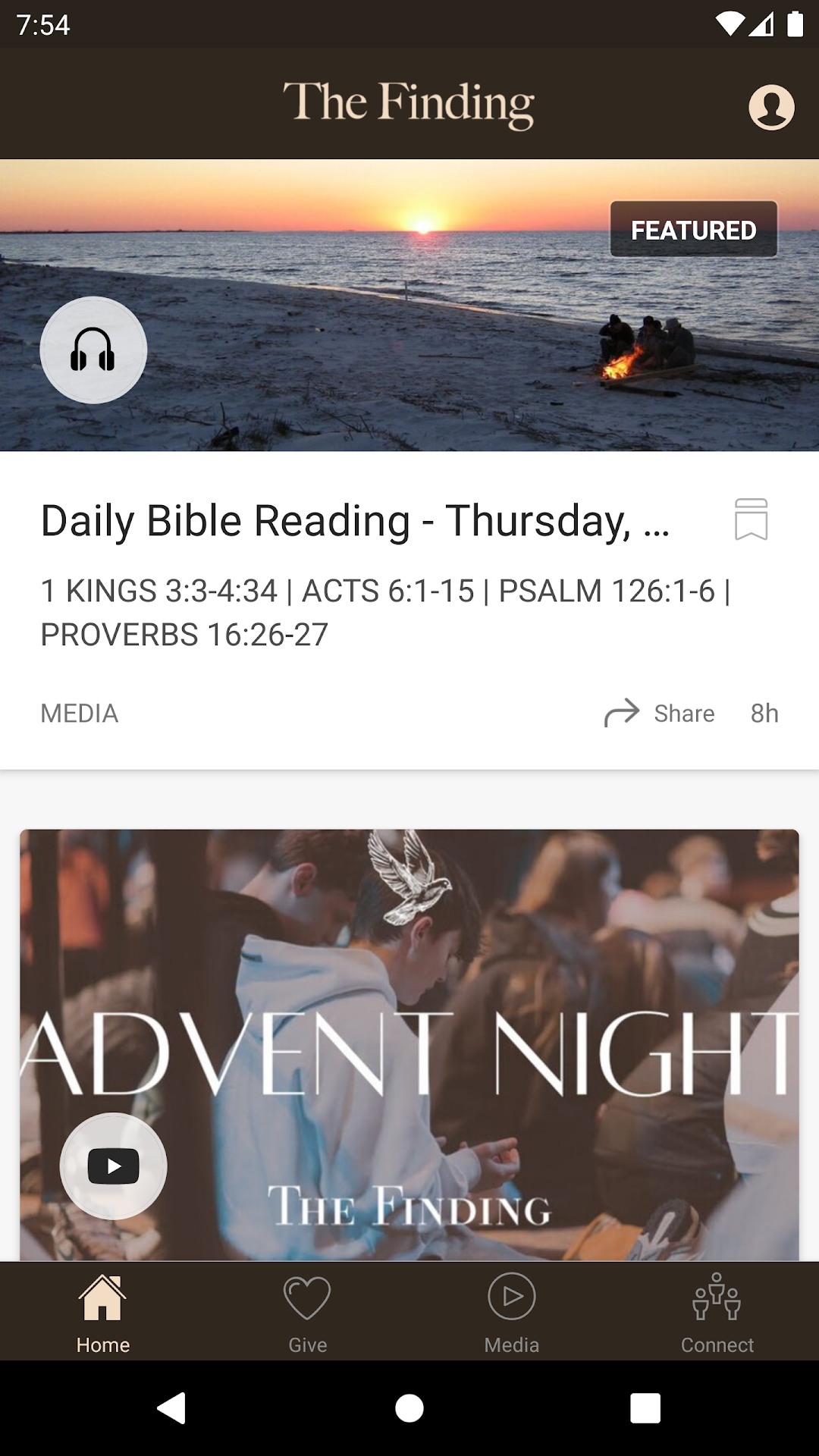819x1456 pixels.
Task: Open the profile account icon
Action: [x=771, y=107]
